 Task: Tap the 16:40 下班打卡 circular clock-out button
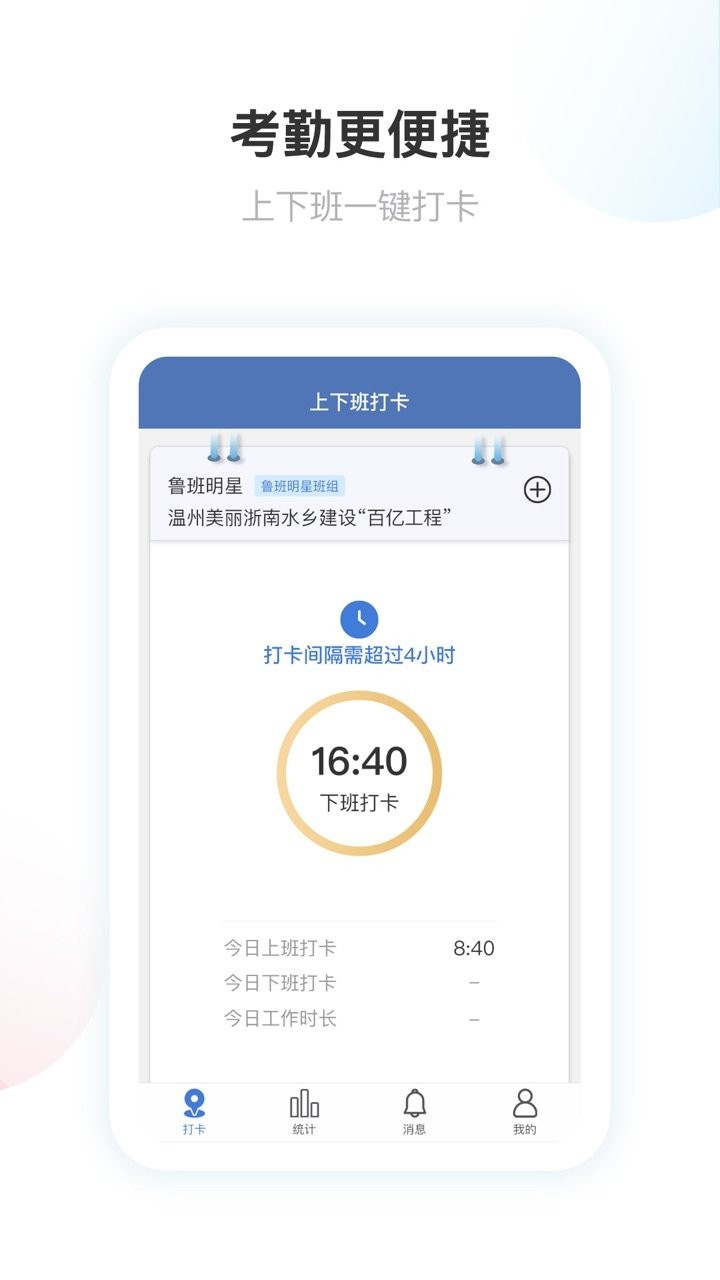click(360, 775)
